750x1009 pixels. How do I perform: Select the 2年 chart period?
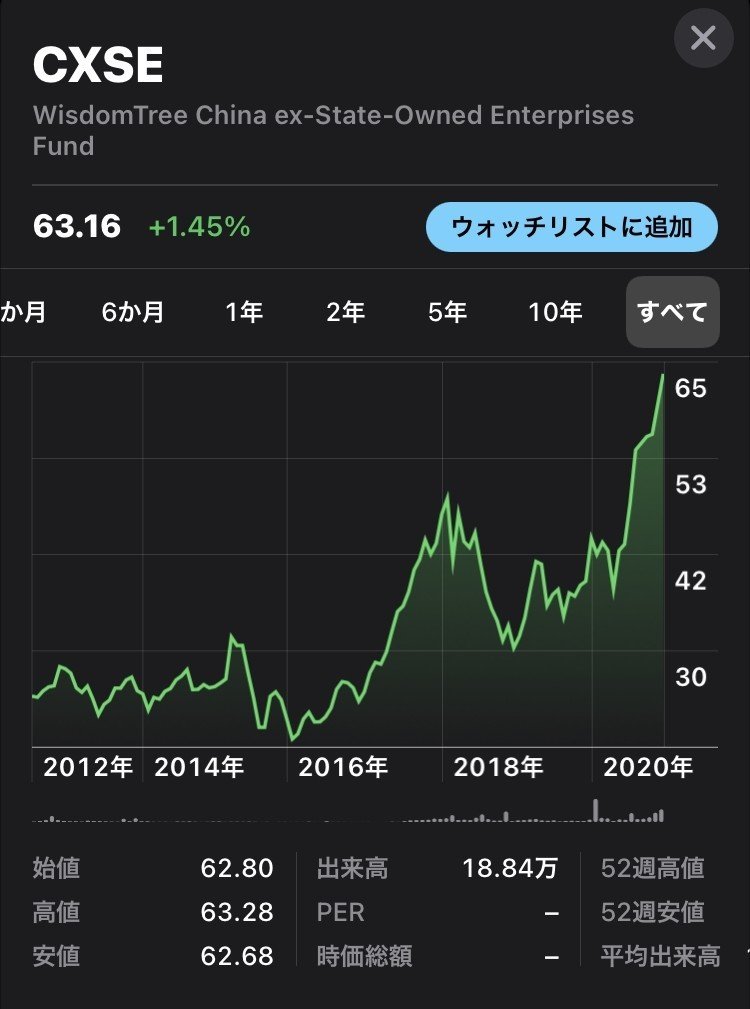[x=346, y=312]
